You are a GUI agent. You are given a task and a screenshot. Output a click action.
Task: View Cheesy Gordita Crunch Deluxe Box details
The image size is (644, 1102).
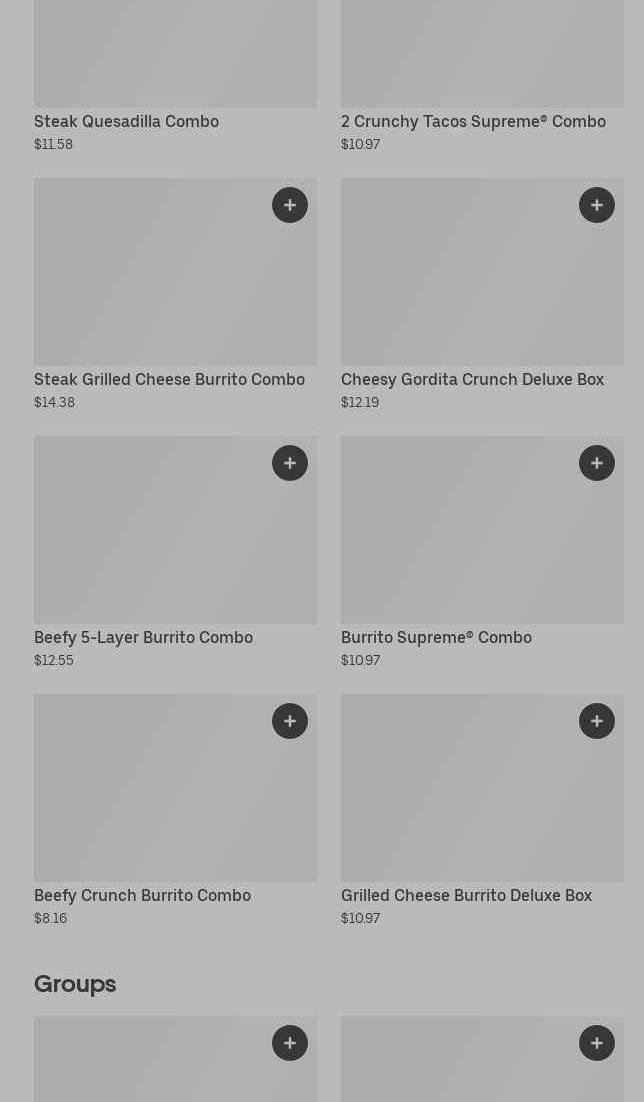tap(482, 294)
